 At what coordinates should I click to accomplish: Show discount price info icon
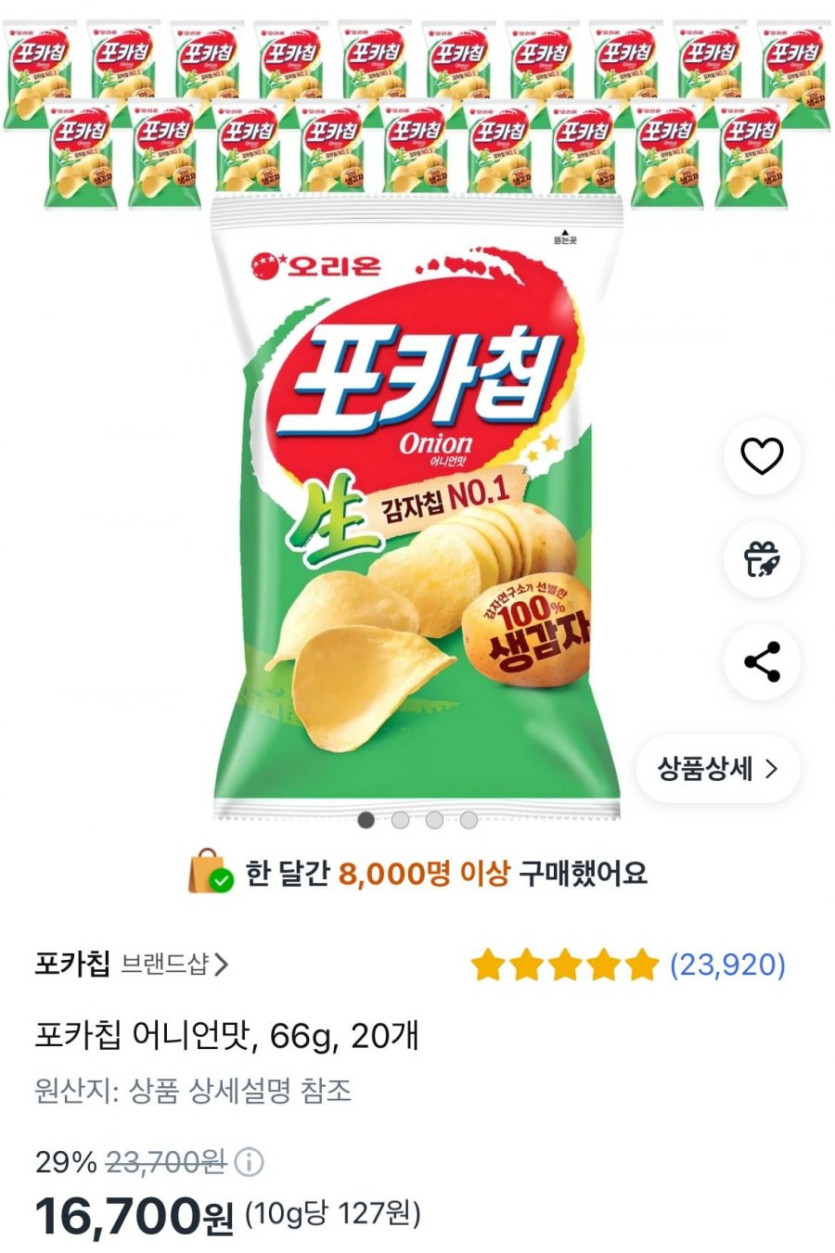point(249,1163)
